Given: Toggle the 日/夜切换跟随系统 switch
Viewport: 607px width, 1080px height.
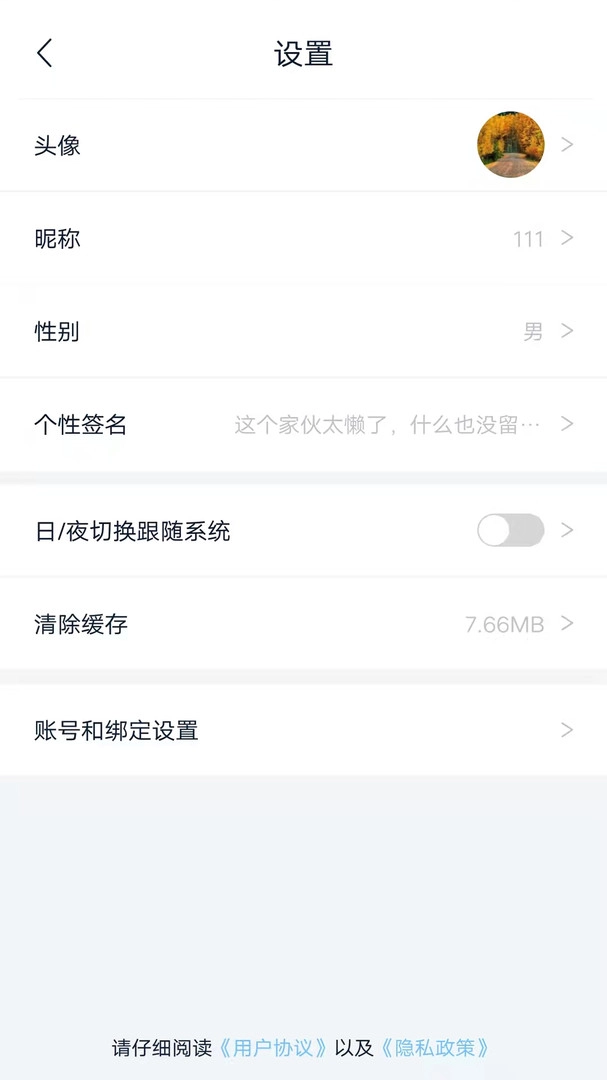Looking at the screenshot, I should [510, 530].
